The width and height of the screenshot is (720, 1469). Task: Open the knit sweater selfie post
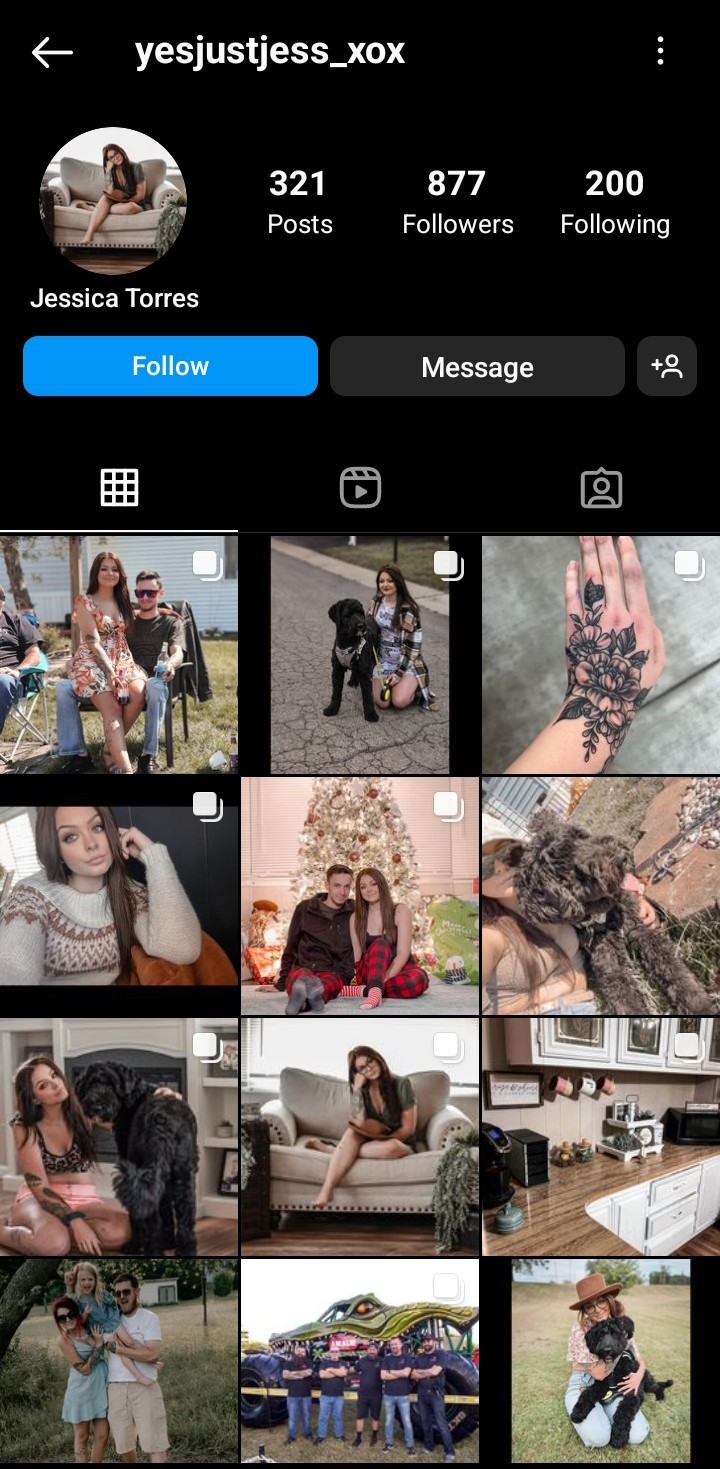pyautogui.click(x=119, y=896)
